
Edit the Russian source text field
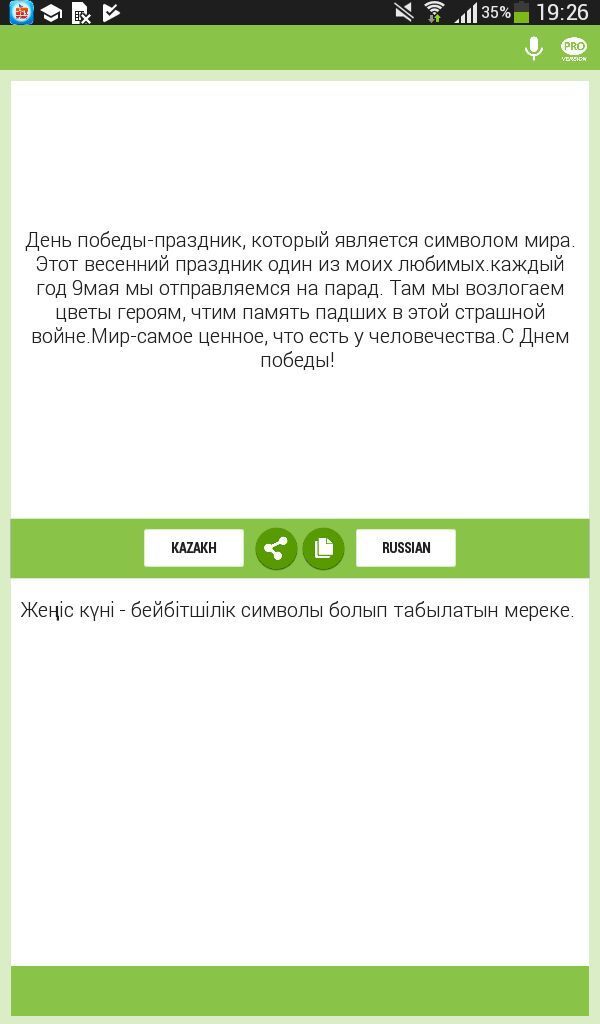coord(300,300)
